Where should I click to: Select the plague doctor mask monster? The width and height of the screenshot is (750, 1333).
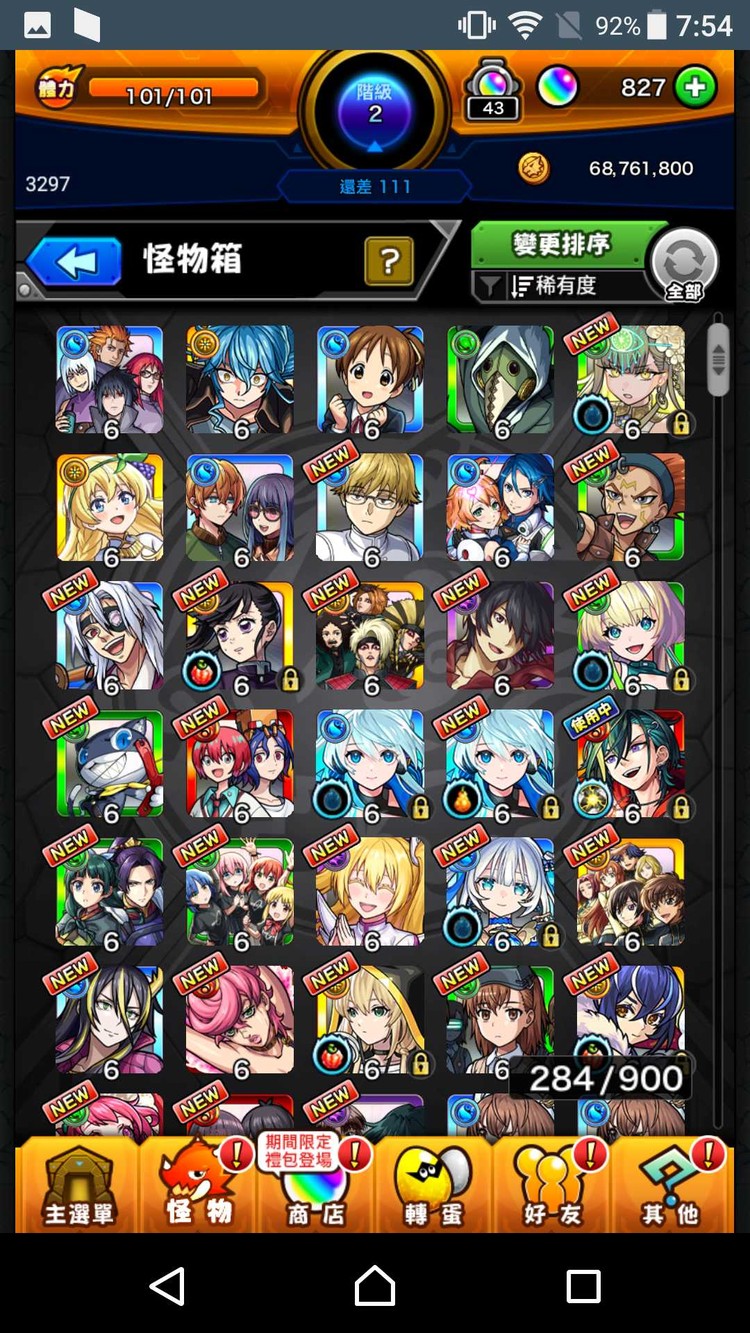click(x=500, y=380)
